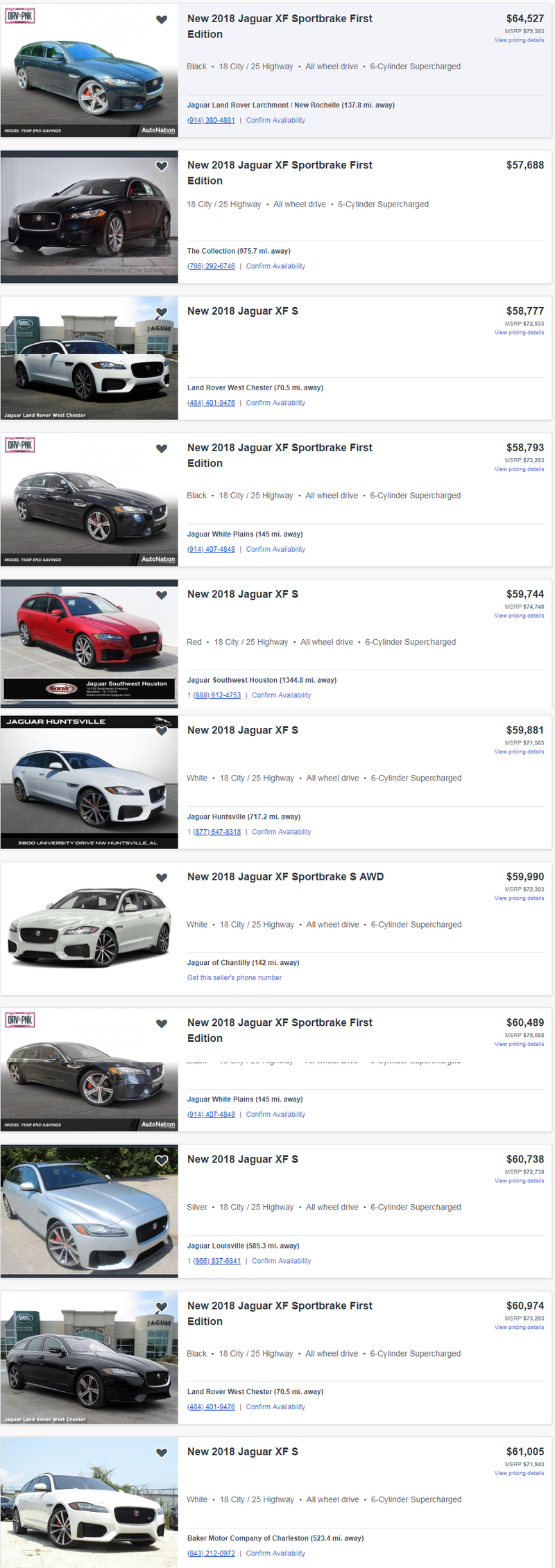Call Jaguar Huntsville at (877) 647-8318

216,833
